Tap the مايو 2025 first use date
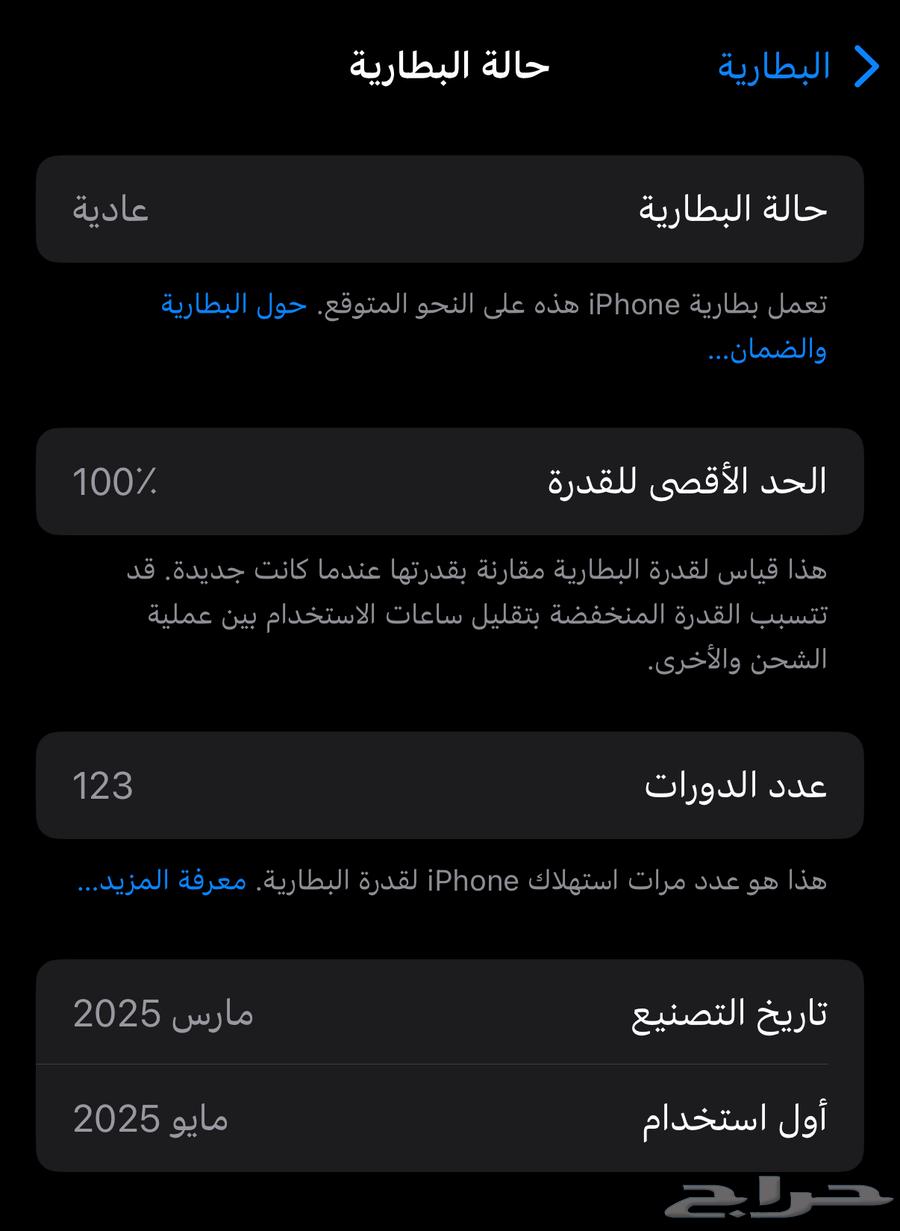This screenshot has height=1231, width=900. pyautogui.click(x=148, y=1117)
